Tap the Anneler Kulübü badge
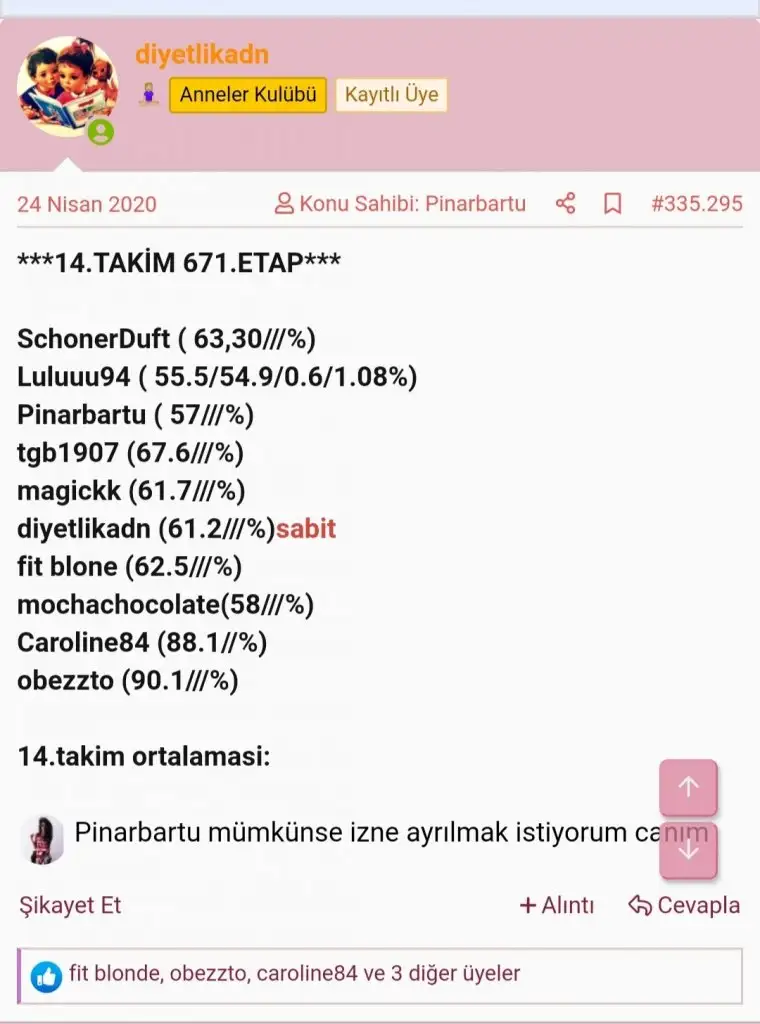 click(248, 95)
